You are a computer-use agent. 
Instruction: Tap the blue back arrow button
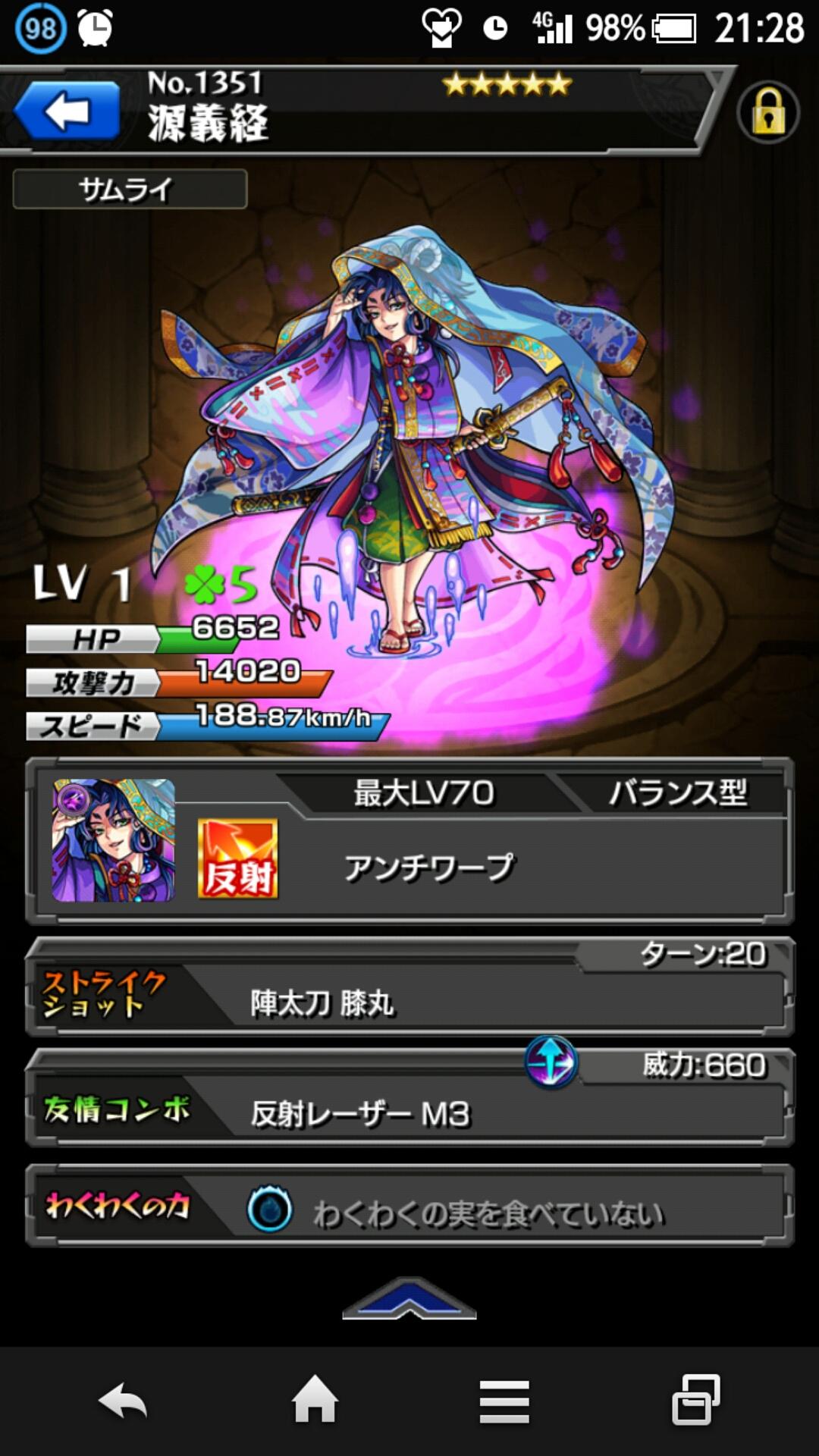(x=67, y=112)
